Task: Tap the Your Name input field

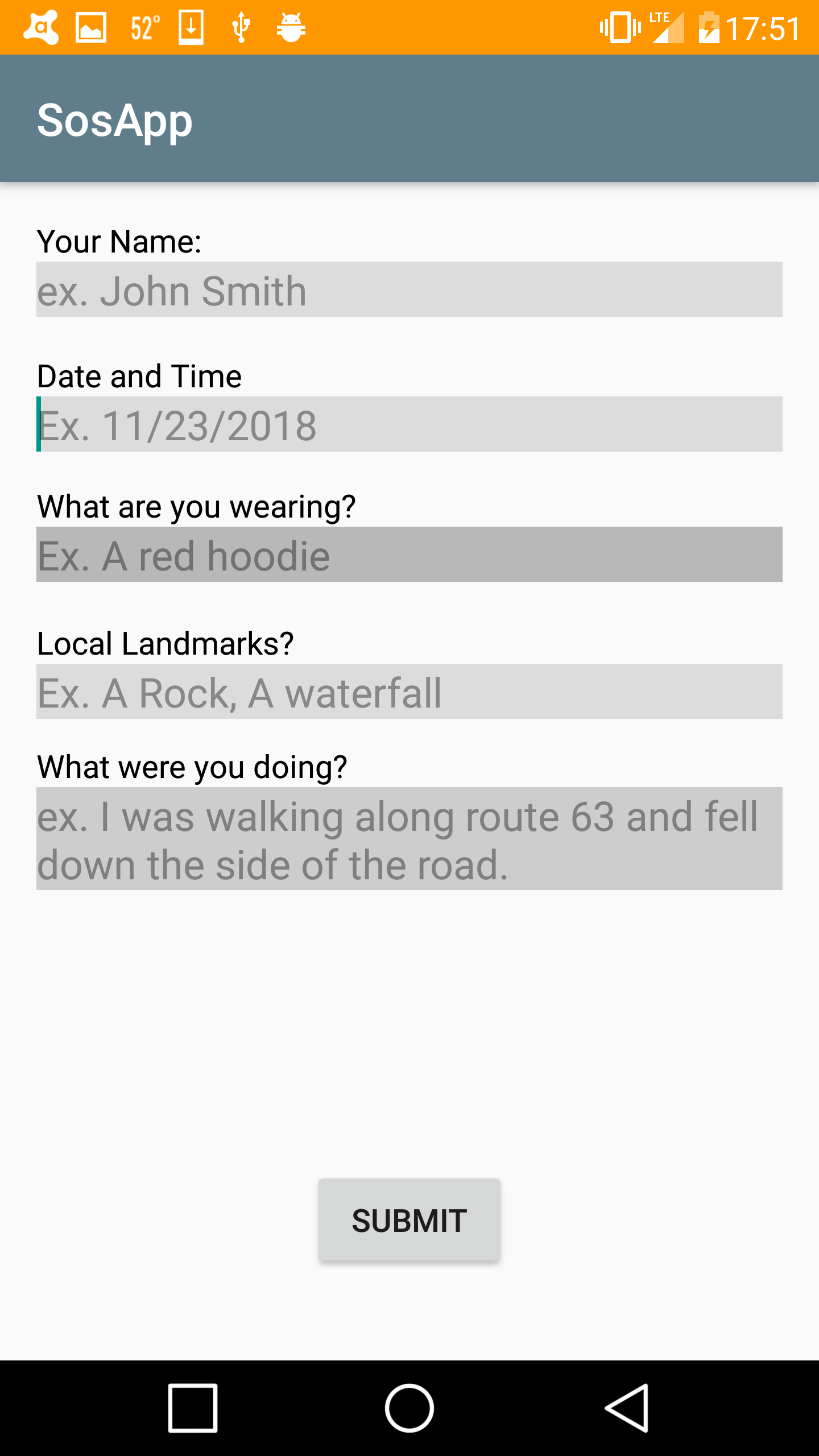Action: [409, 289]
